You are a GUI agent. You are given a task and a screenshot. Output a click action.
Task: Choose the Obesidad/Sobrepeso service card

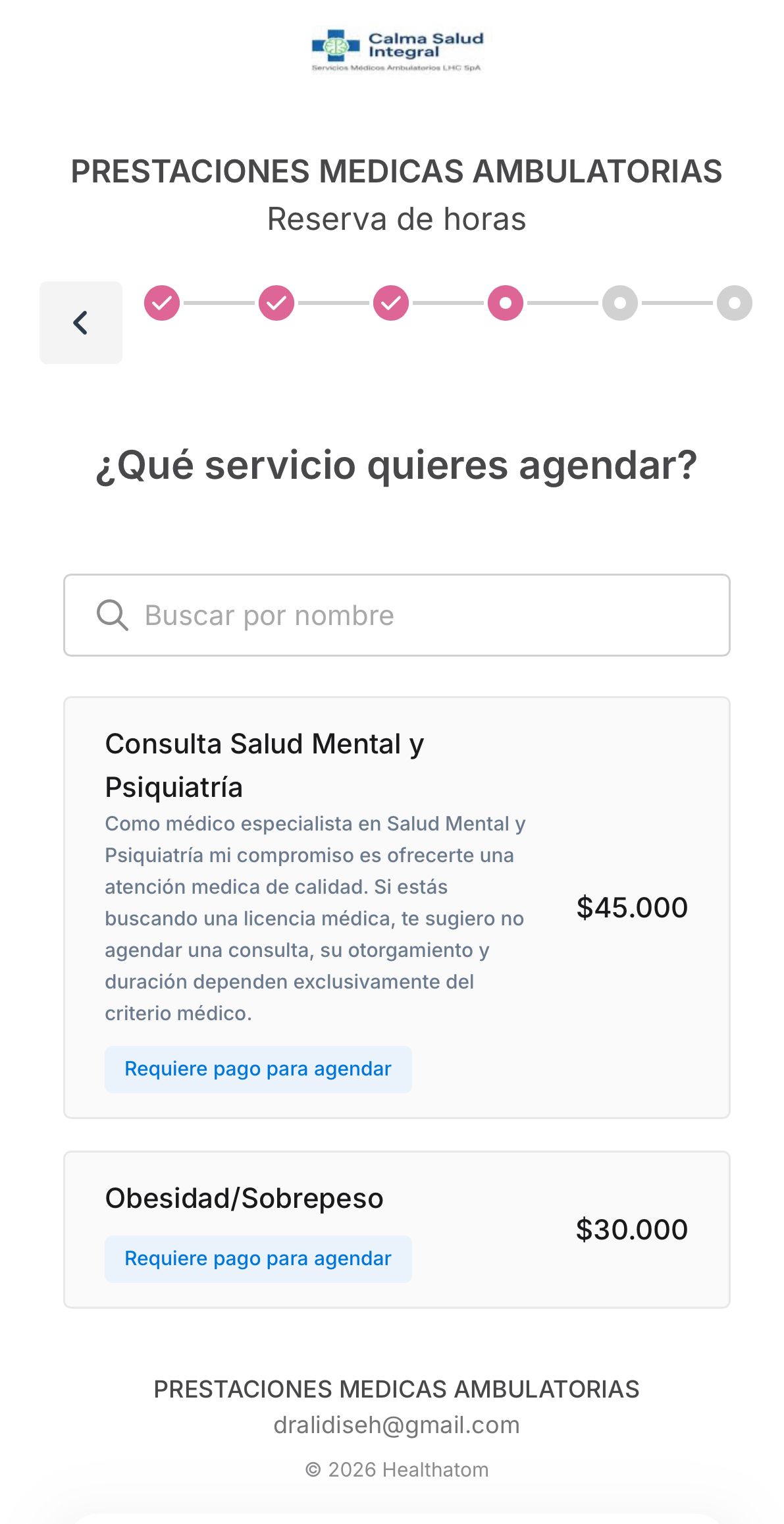point(396,1228)
